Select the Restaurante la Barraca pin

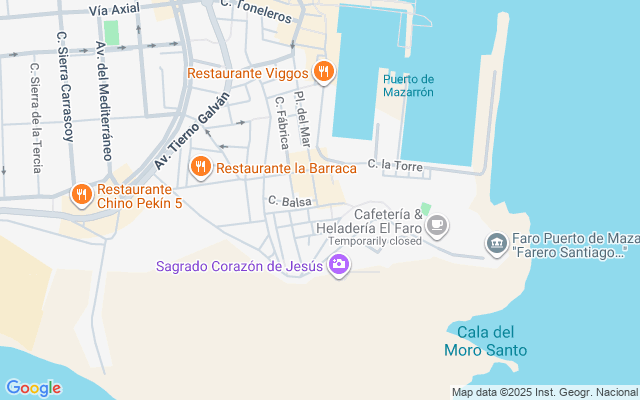[x=200, y=167]
